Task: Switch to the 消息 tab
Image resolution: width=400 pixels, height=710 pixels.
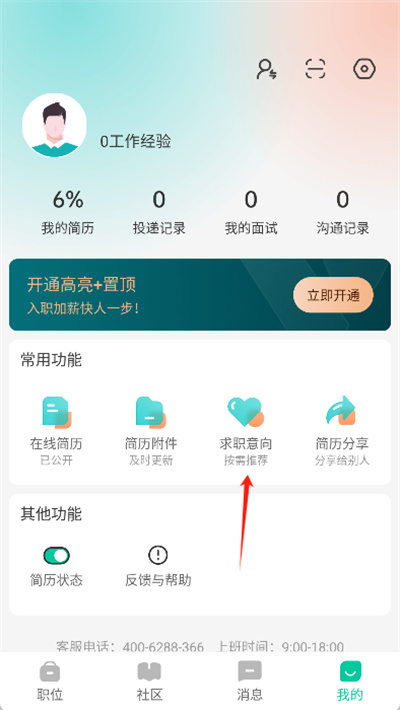Action: [x=250, y=681]
